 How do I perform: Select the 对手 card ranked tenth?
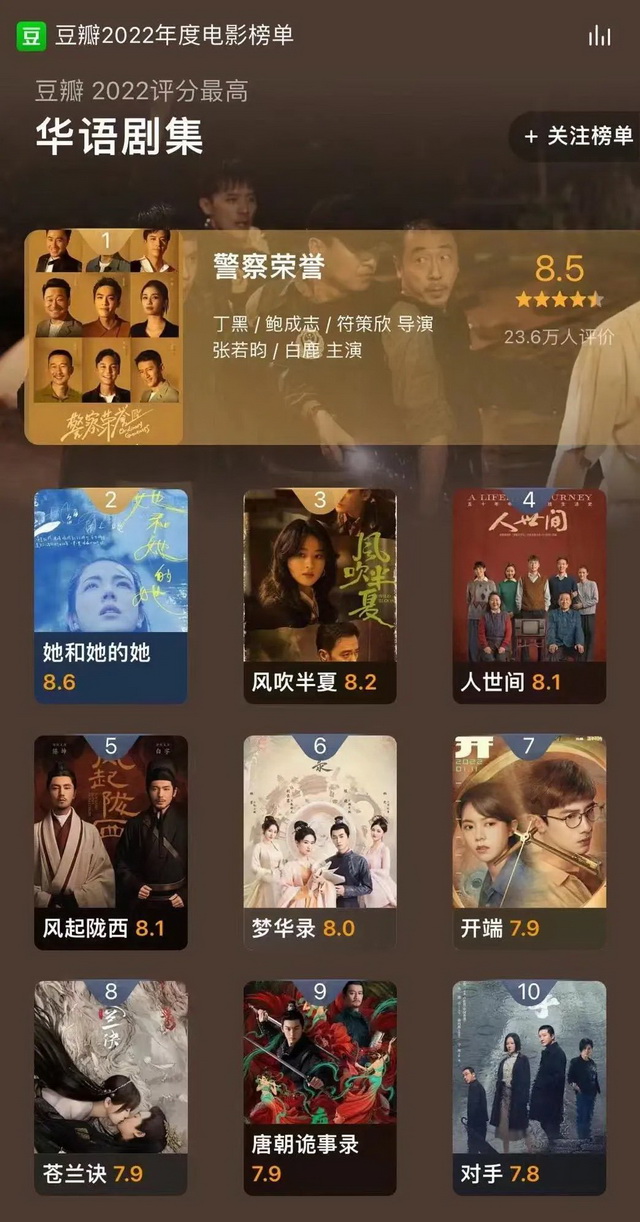529,1087
